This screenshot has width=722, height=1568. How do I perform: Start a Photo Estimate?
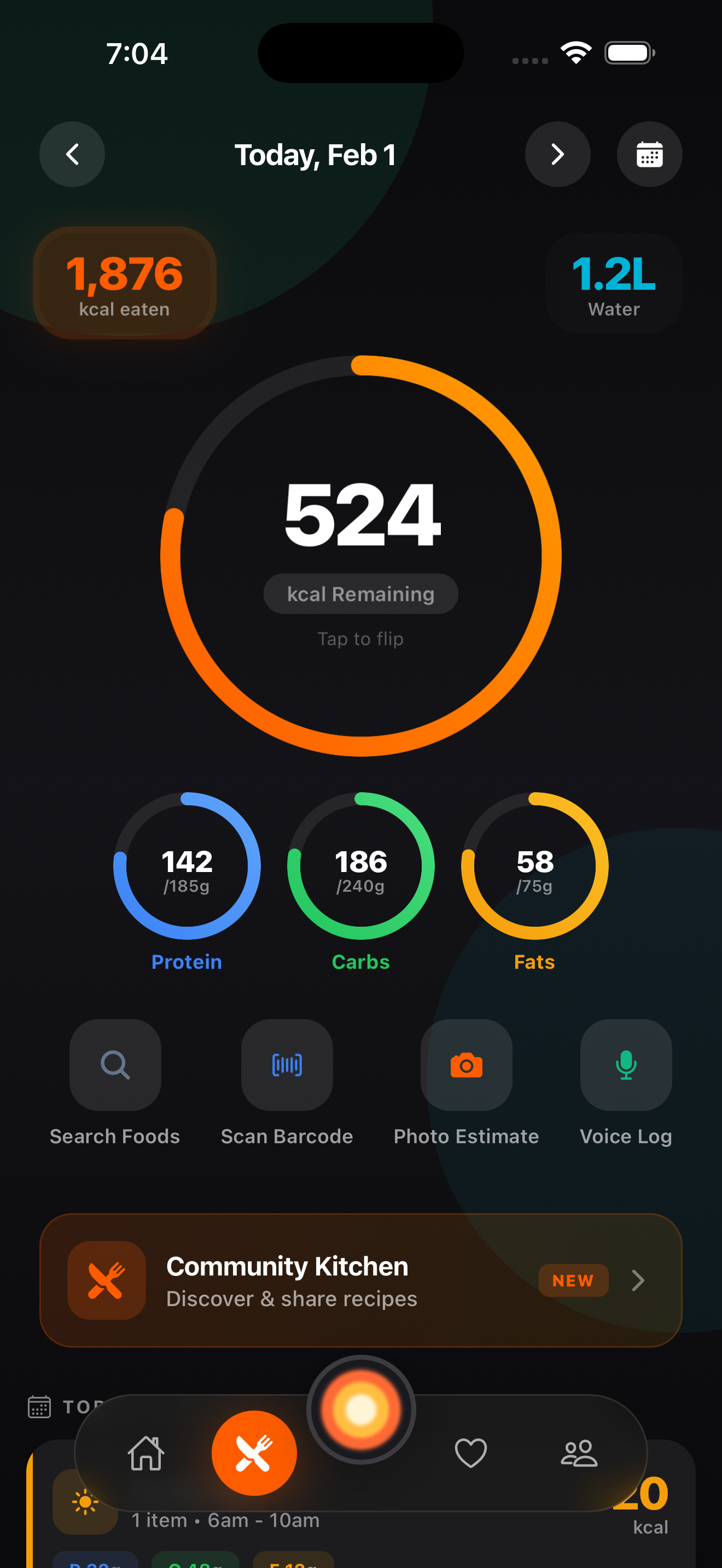coord(467,1065)
